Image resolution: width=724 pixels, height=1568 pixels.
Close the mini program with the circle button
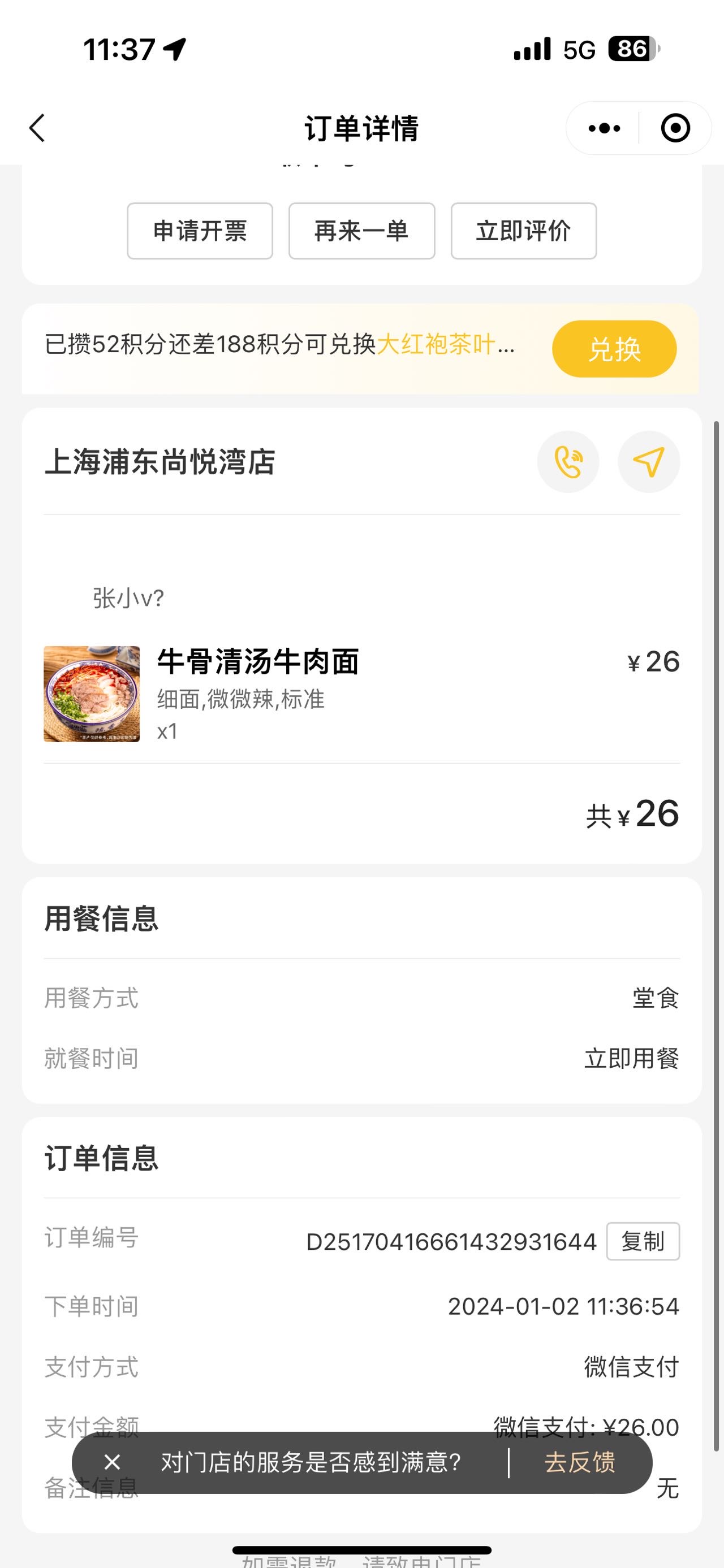[675, 128]
